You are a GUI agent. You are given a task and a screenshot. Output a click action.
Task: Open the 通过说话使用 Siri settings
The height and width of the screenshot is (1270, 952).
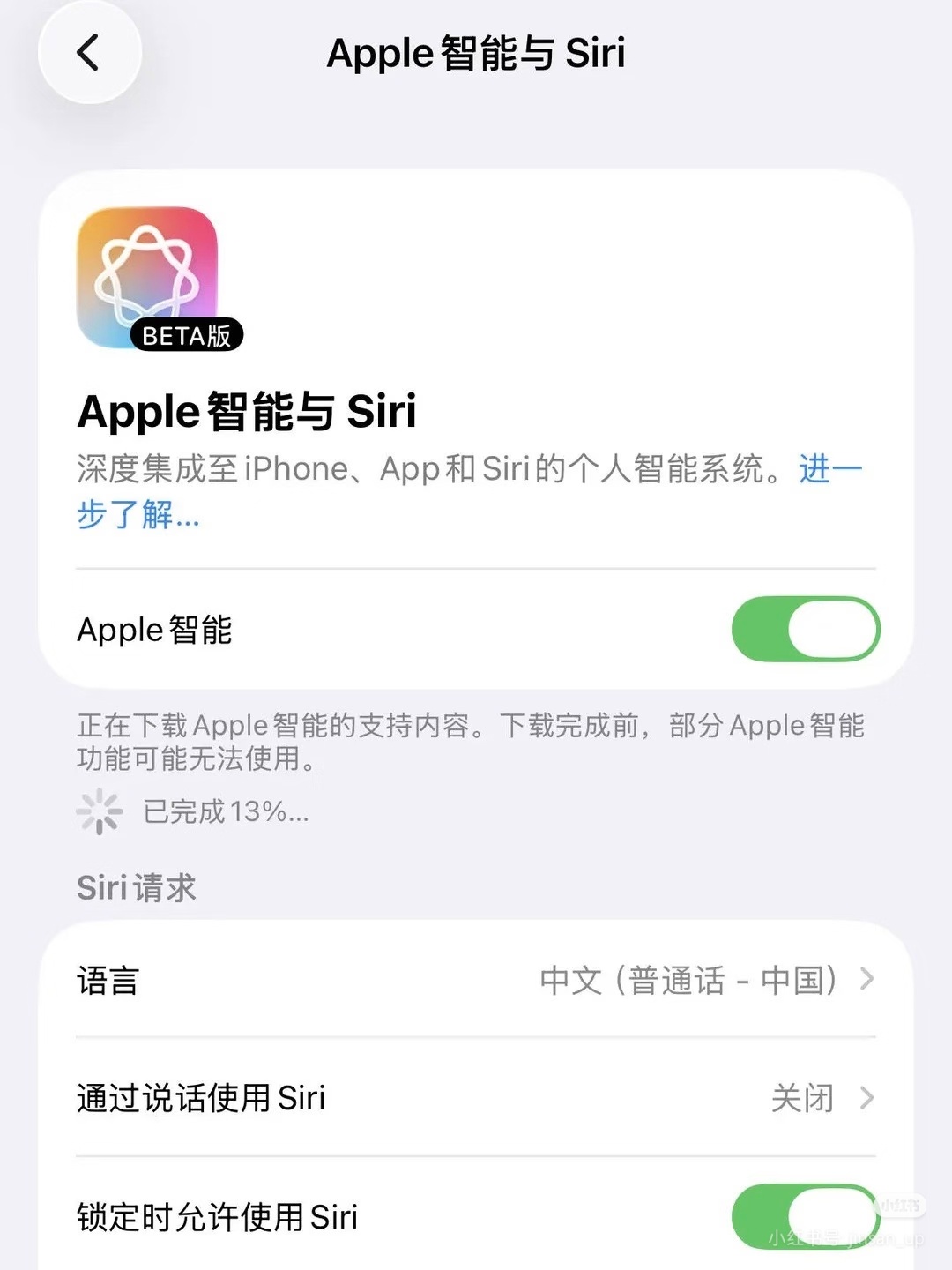[x=200, y=1098]
